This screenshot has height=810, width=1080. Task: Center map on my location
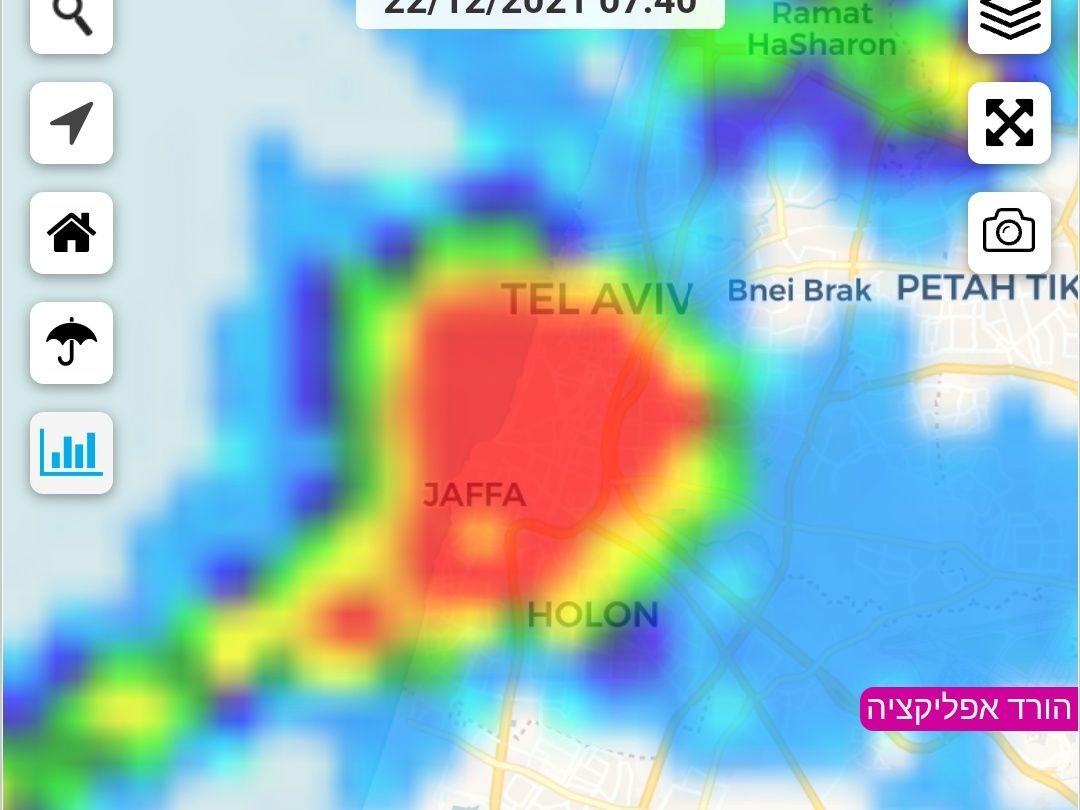(71, 123)
